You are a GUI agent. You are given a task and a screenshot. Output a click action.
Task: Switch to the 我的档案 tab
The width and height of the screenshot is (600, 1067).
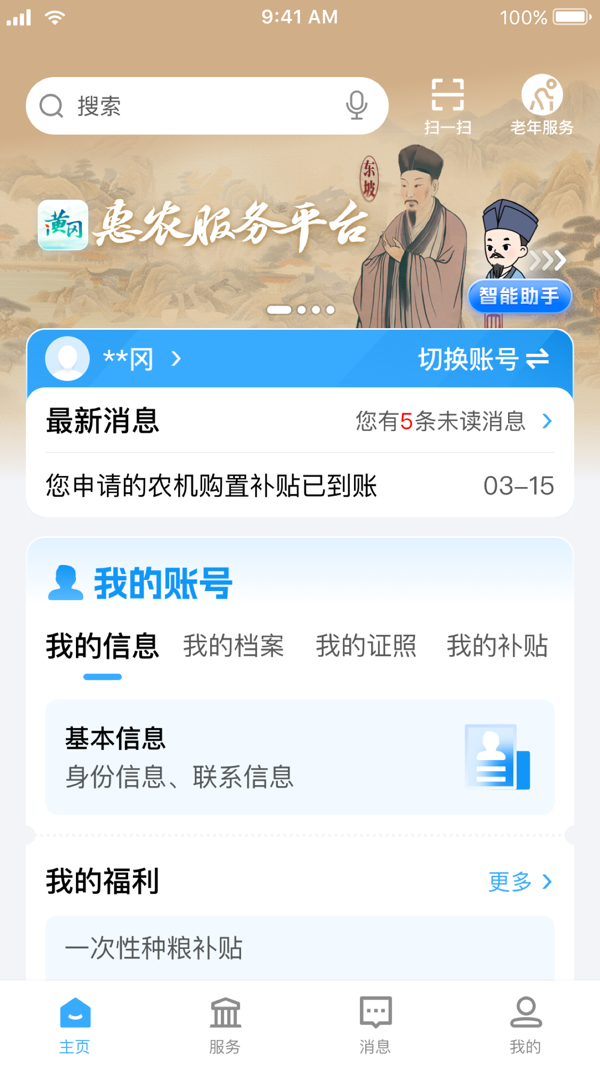233,646
